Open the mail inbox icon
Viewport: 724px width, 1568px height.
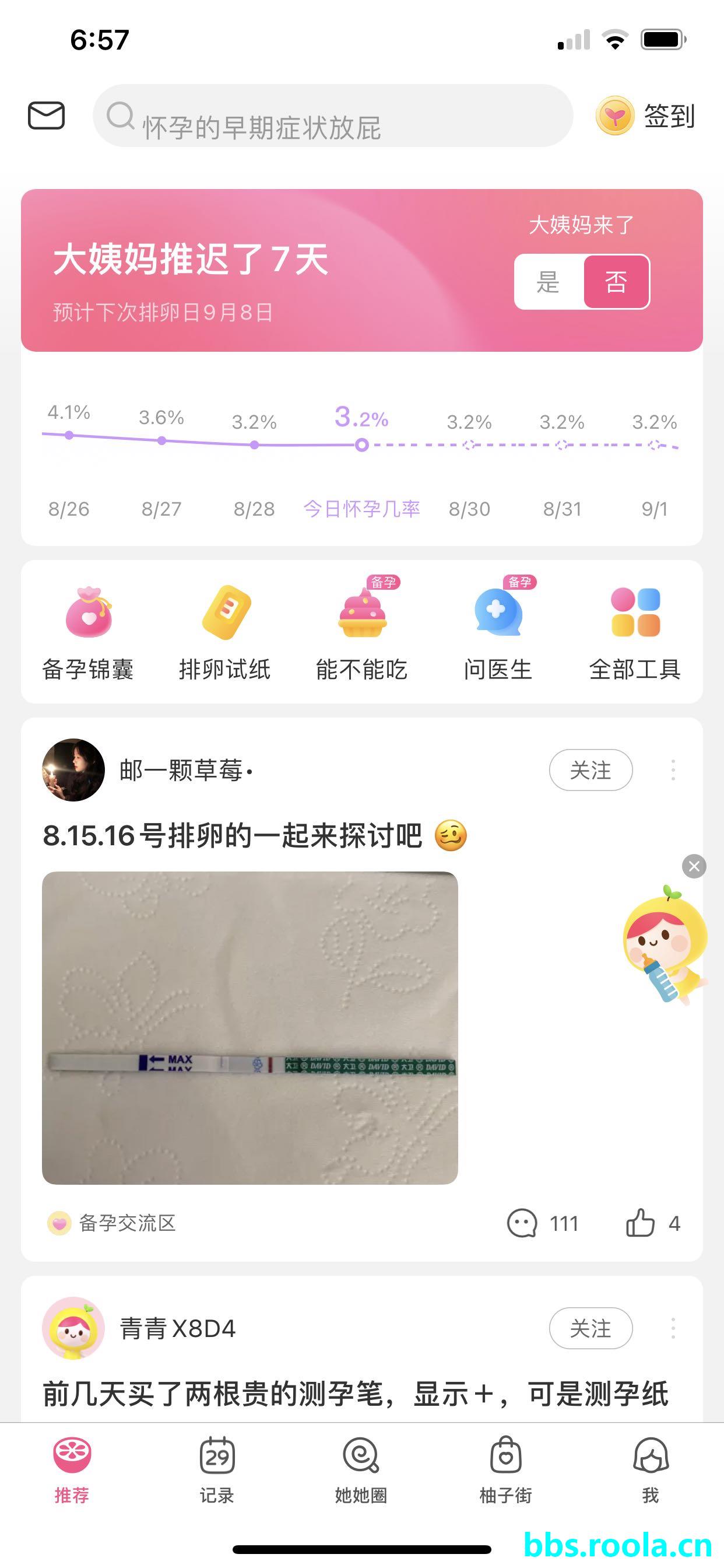46,115
